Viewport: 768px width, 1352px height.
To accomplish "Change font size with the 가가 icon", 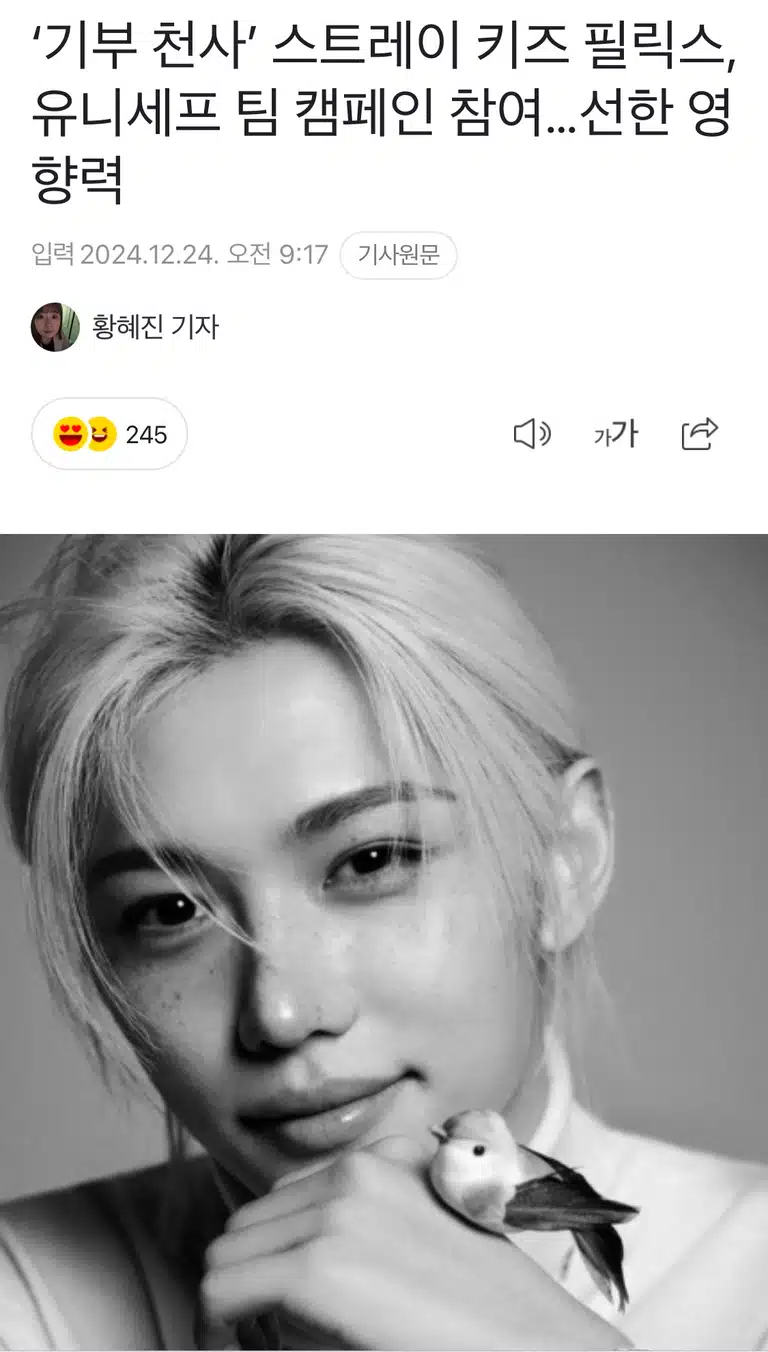I will 616,434.
